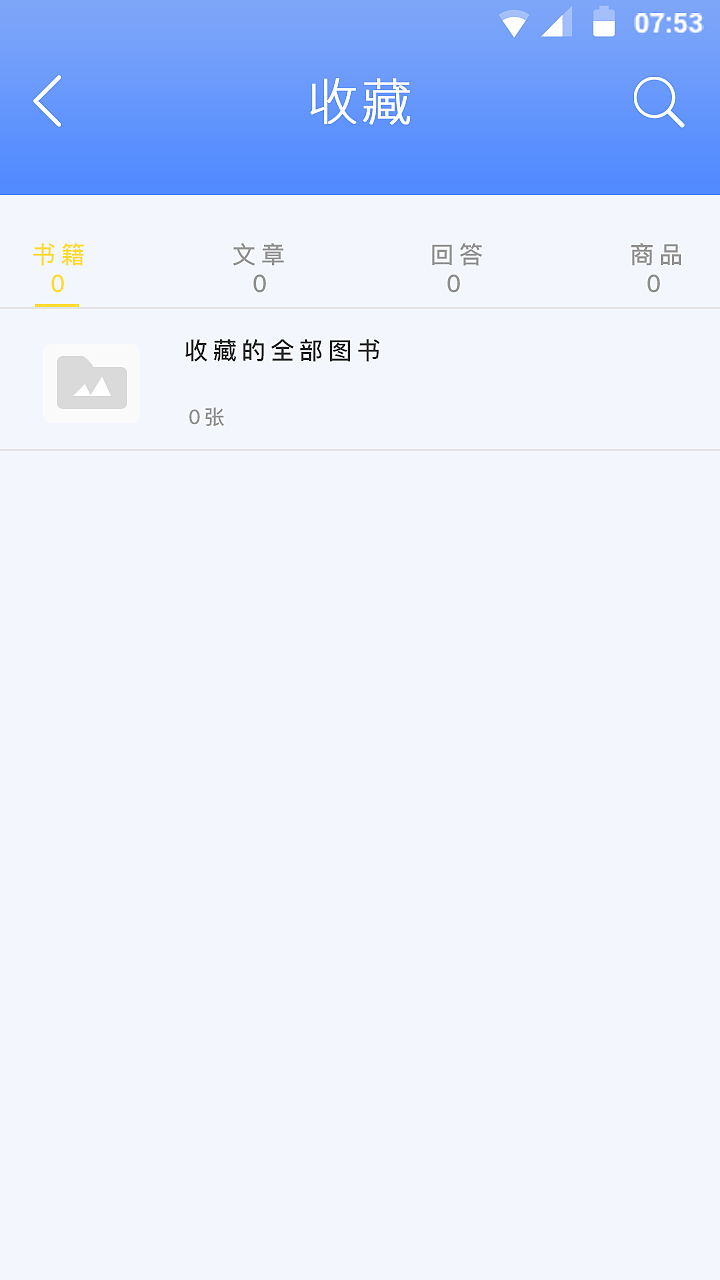The image size is (720, 1280).
Task: Switch to the 商品 tab
Action: coord(654,255)
